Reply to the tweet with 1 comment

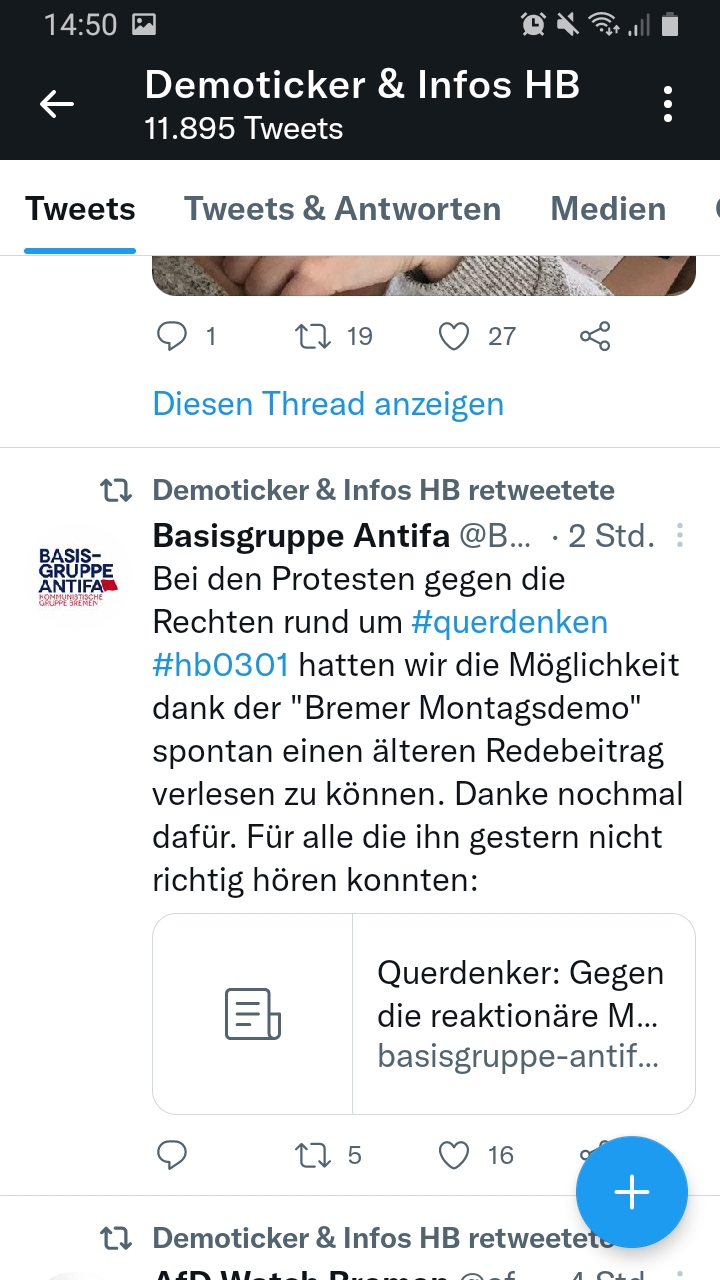point(173,337)
